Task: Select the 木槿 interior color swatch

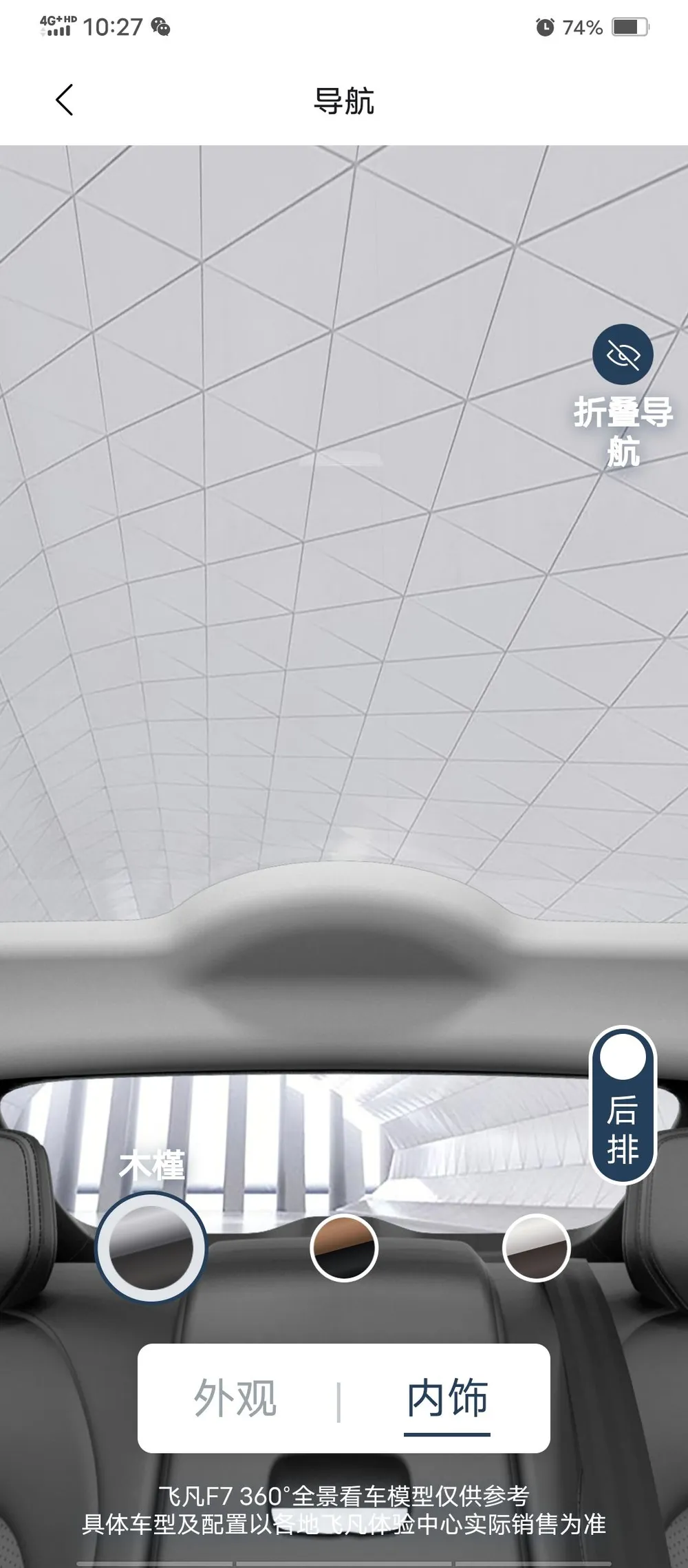Action: pyautogui.click(x=151, y=1247)
